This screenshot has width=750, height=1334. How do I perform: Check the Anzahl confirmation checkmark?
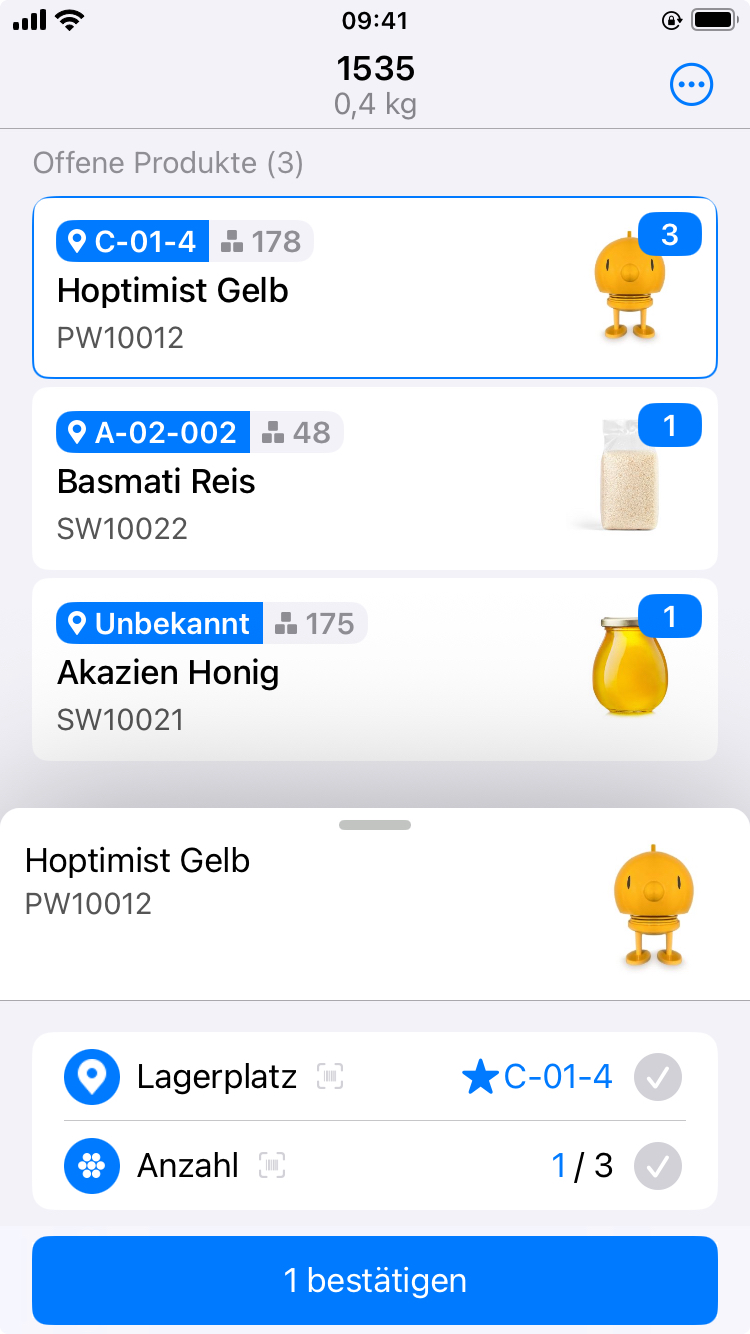point(658,1165)
